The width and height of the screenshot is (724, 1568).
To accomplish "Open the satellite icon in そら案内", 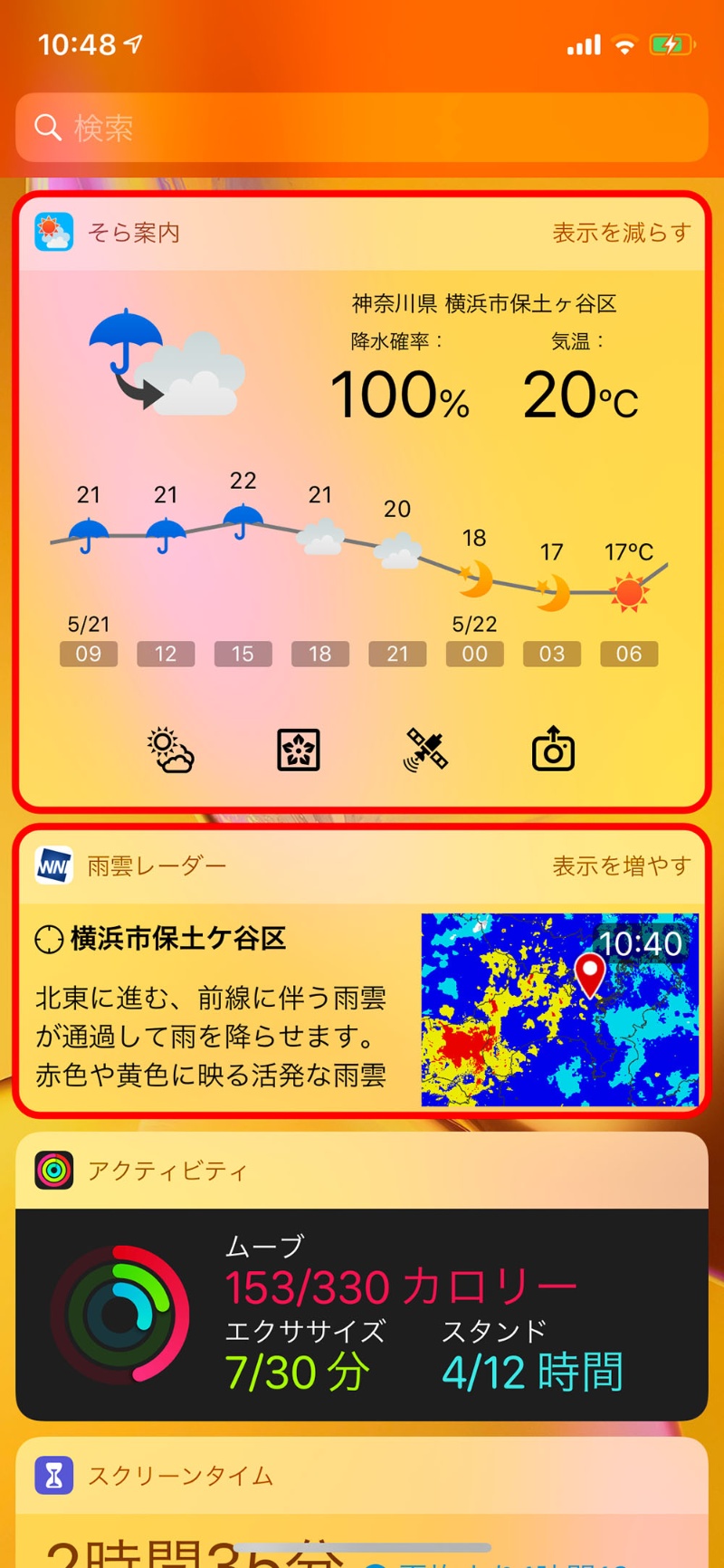I will 425,750.
